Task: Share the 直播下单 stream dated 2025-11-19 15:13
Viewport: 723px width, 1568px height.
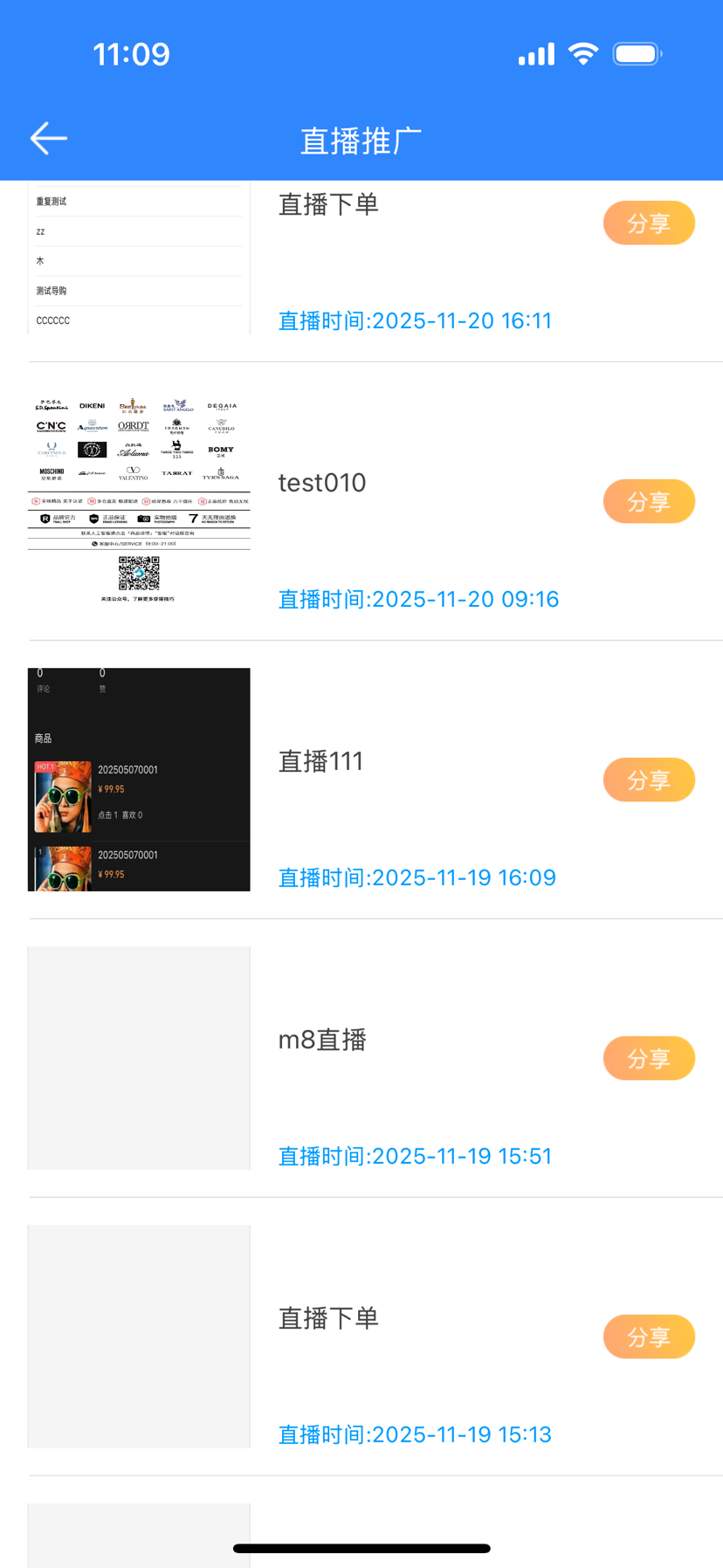Action: tap(648, 1338)
